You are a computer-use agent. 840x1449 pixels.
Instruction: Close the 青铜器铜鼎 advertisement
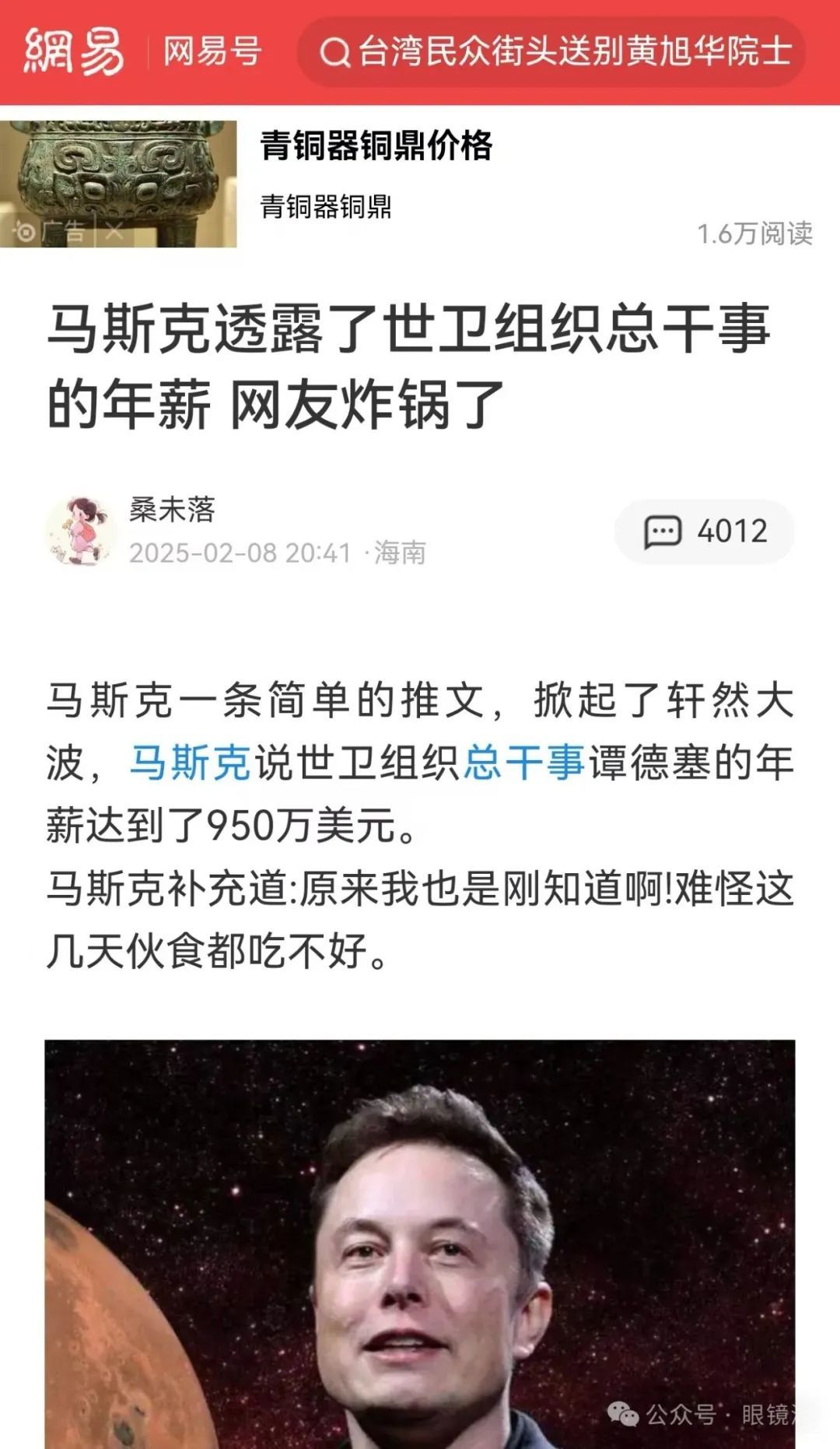point(114,230)
